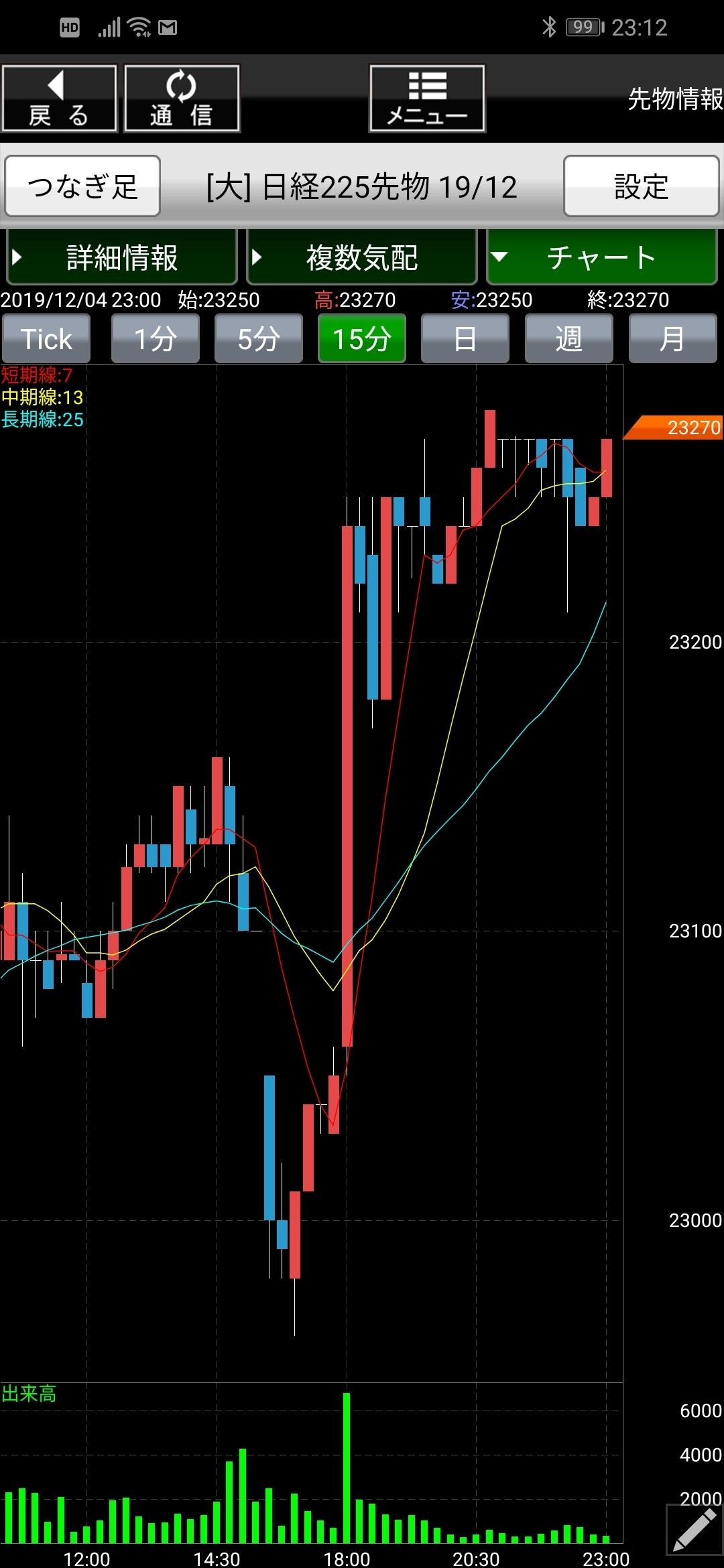This screenshot has width=724, height=1568.
Task: Select the チャート tab
Action: tap(601, 257)
